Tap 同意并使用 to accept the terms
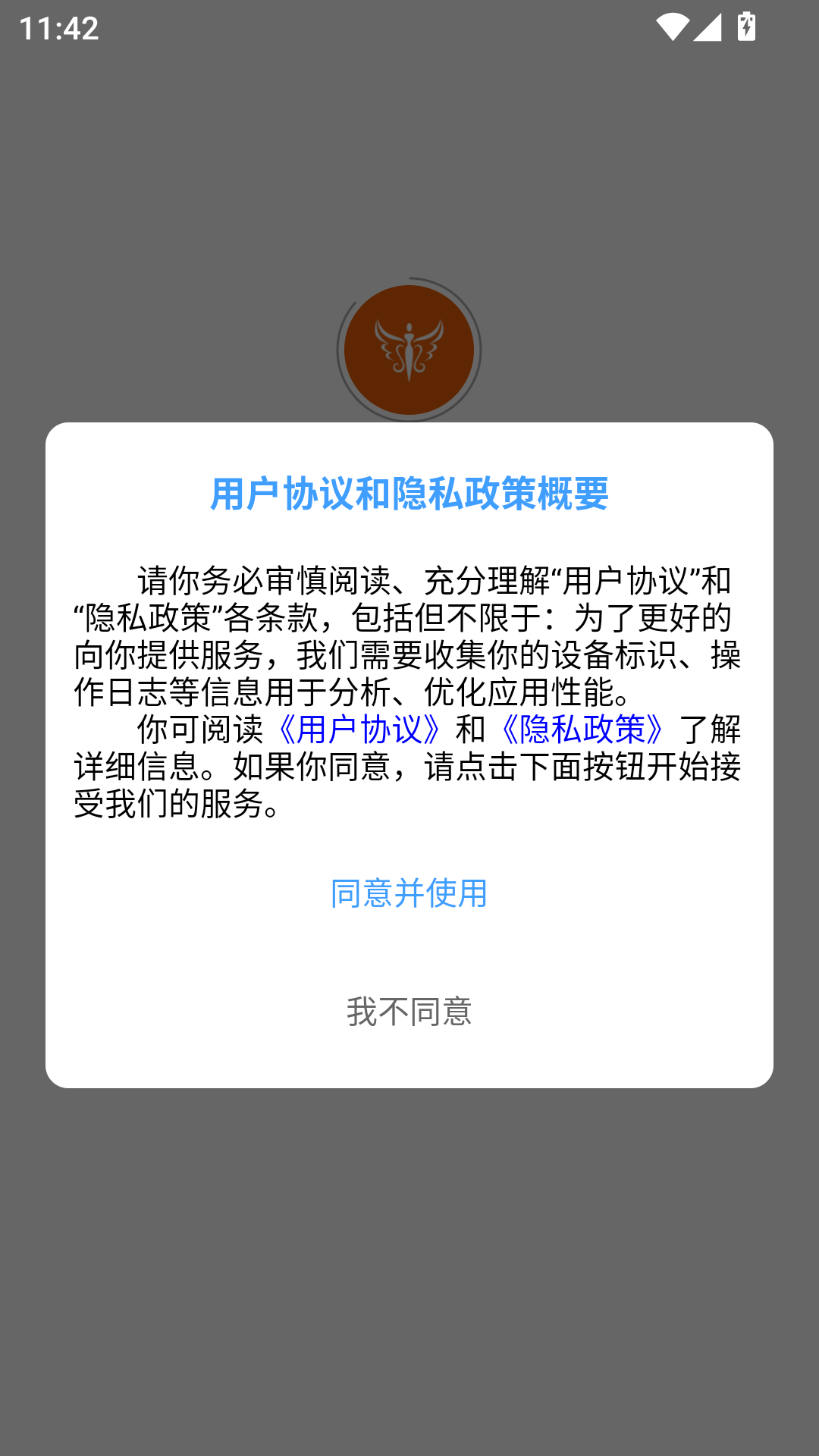The height and width of the screenshot is (1456, 819). point(409,893)
